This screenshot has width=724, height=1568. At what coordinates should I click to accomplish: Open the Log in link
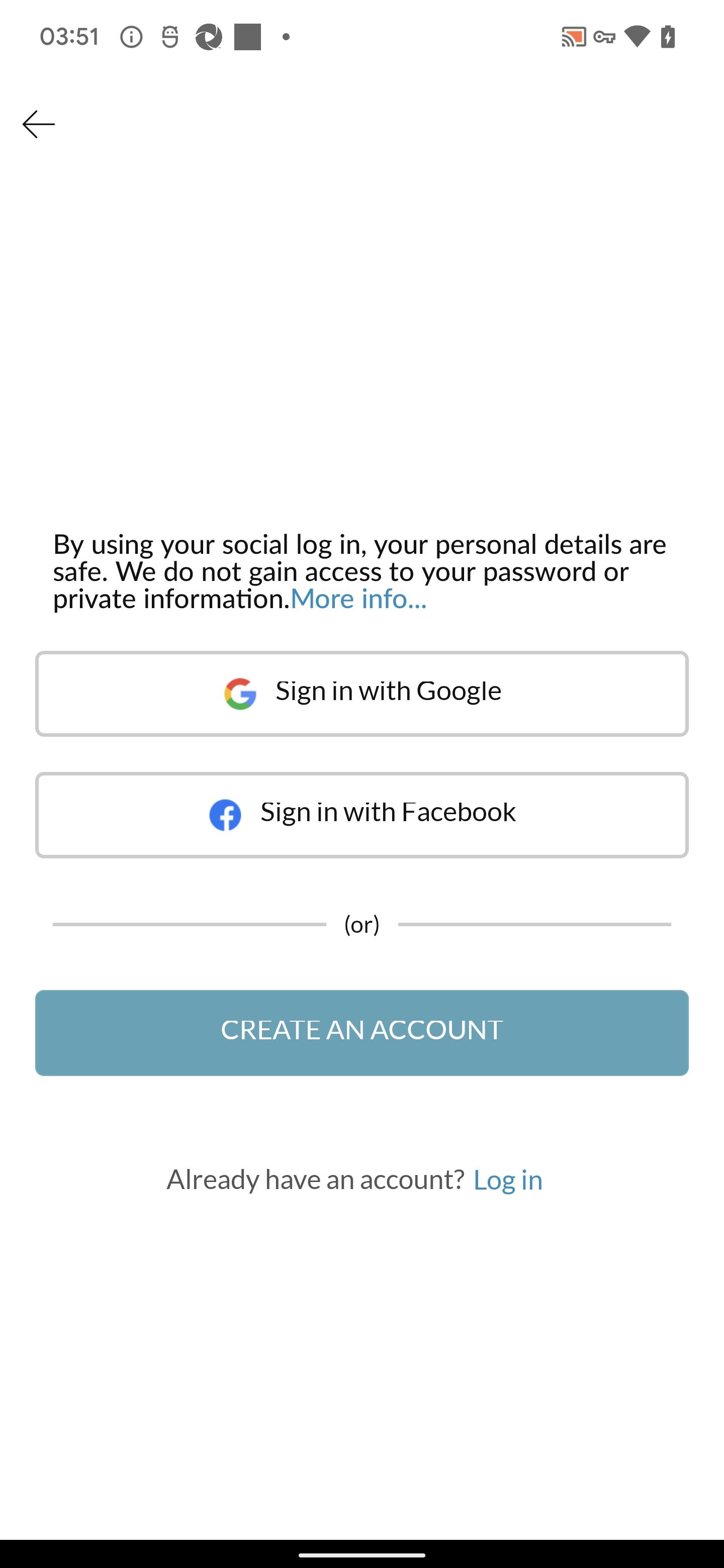(507, 1180)
